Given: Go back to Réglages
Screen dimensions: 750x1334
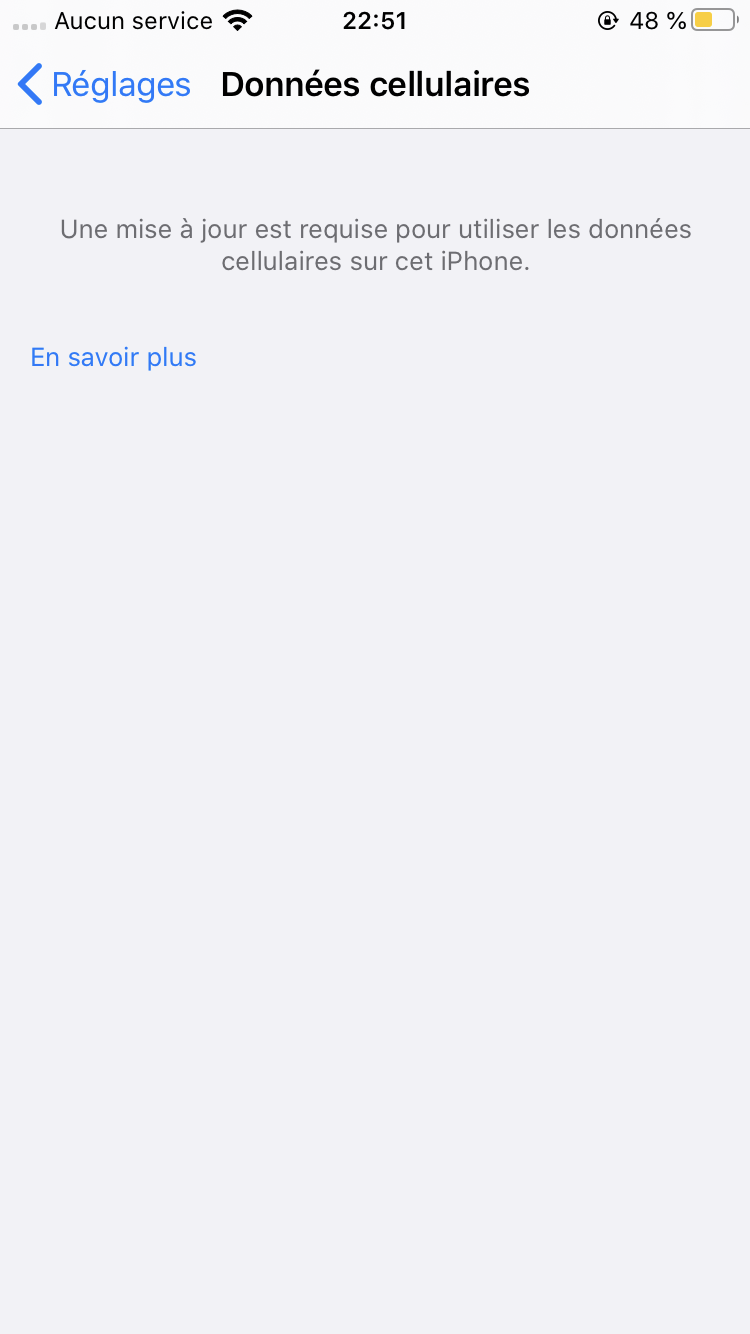Looking at the screenshot, I should coord(104,85).
